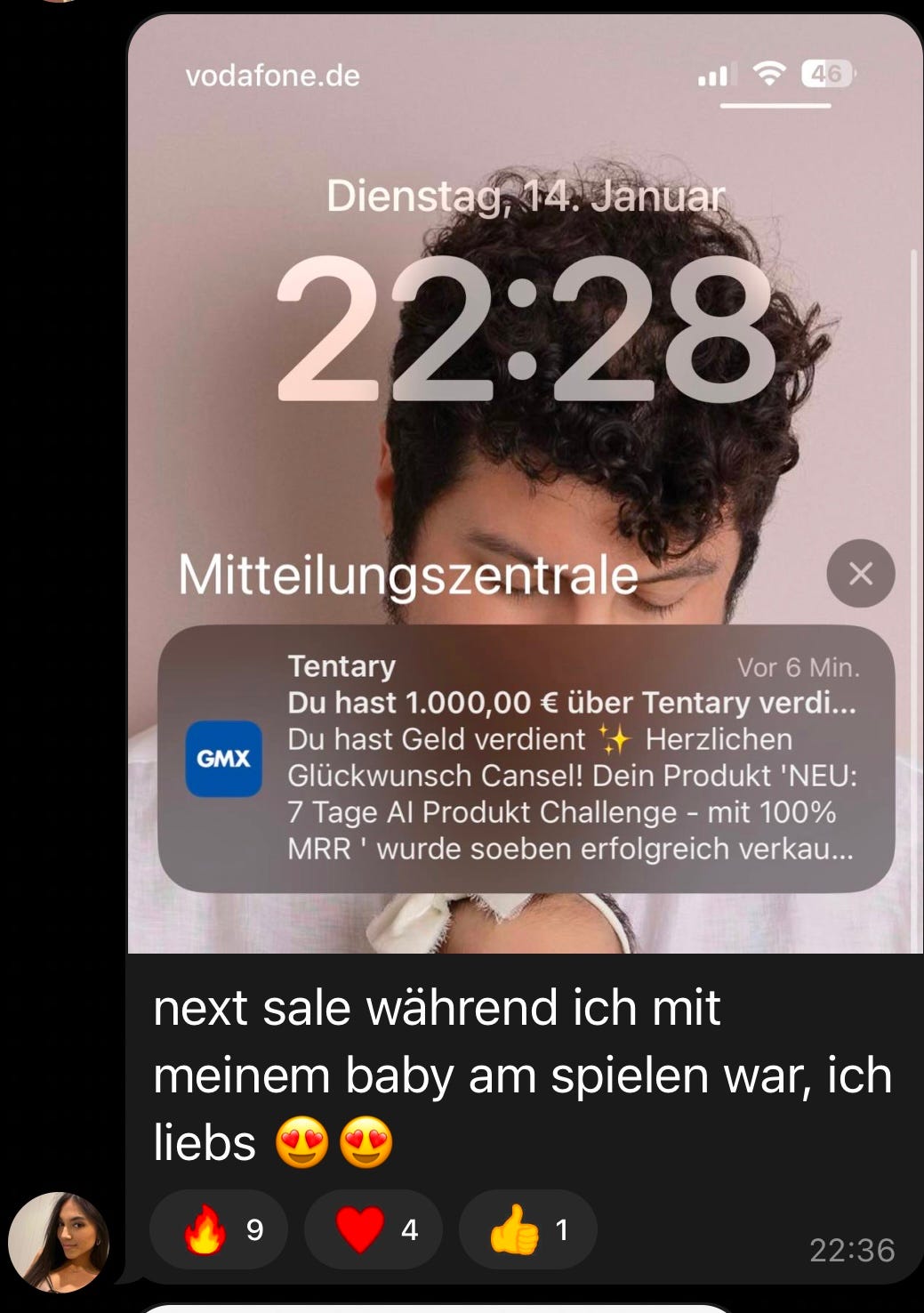React with the red heart chip
This screenshot has width=924, height=1313.
373,1230
